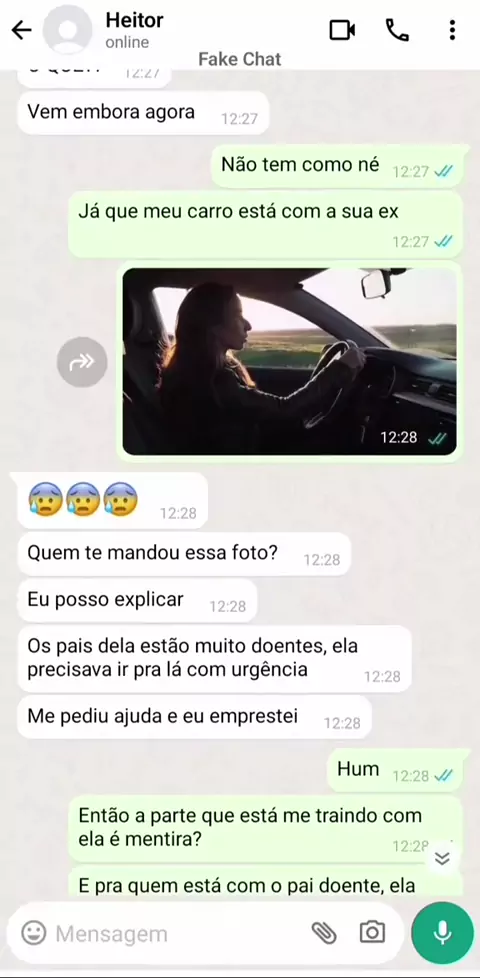
Task: Tap the Mensagem text field
Action: coord(178,934)
